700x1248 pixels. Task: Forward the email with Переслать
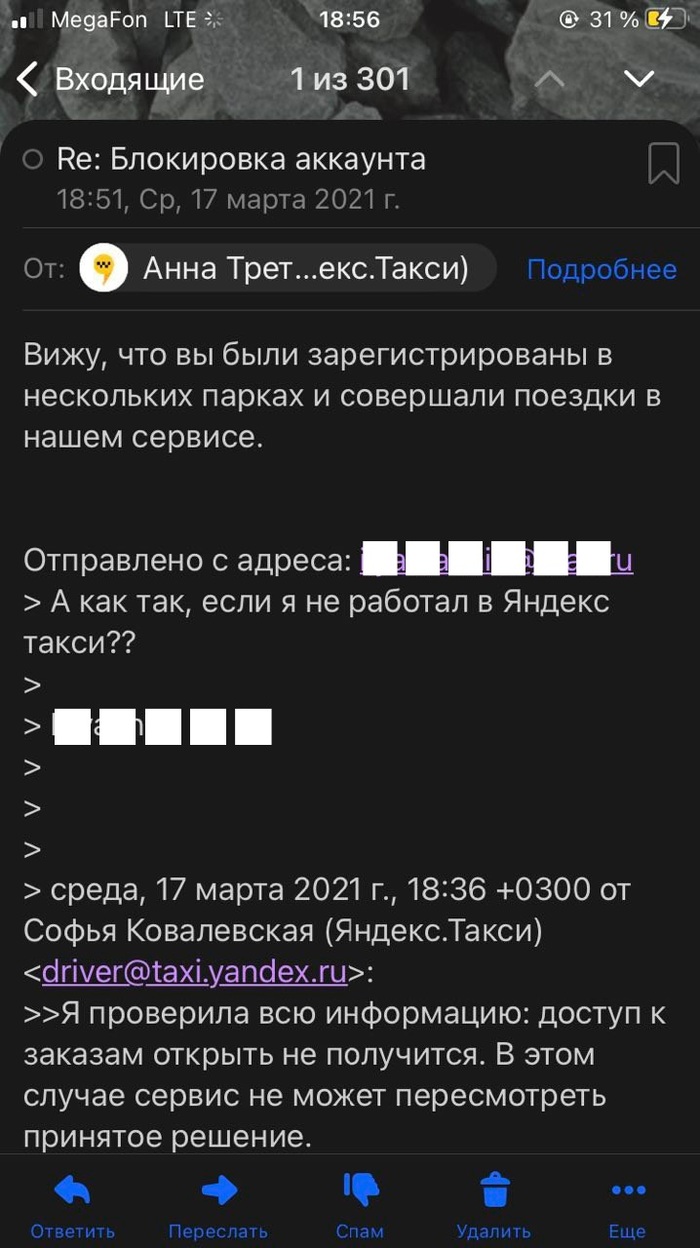[x=218, y=1205]
